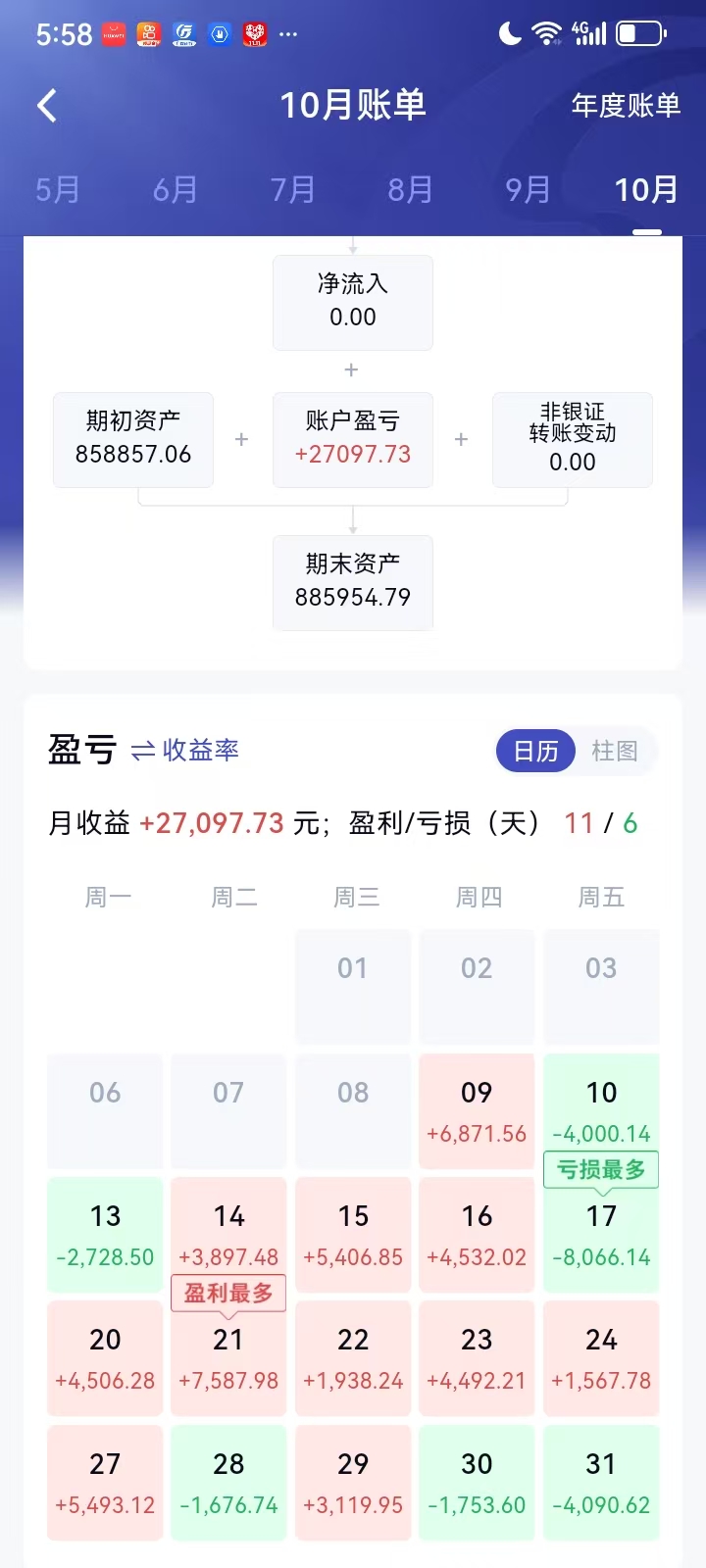Go back using the top-left arrow
The width and height of the screenshot is (706, 1568).
(46, 105)
